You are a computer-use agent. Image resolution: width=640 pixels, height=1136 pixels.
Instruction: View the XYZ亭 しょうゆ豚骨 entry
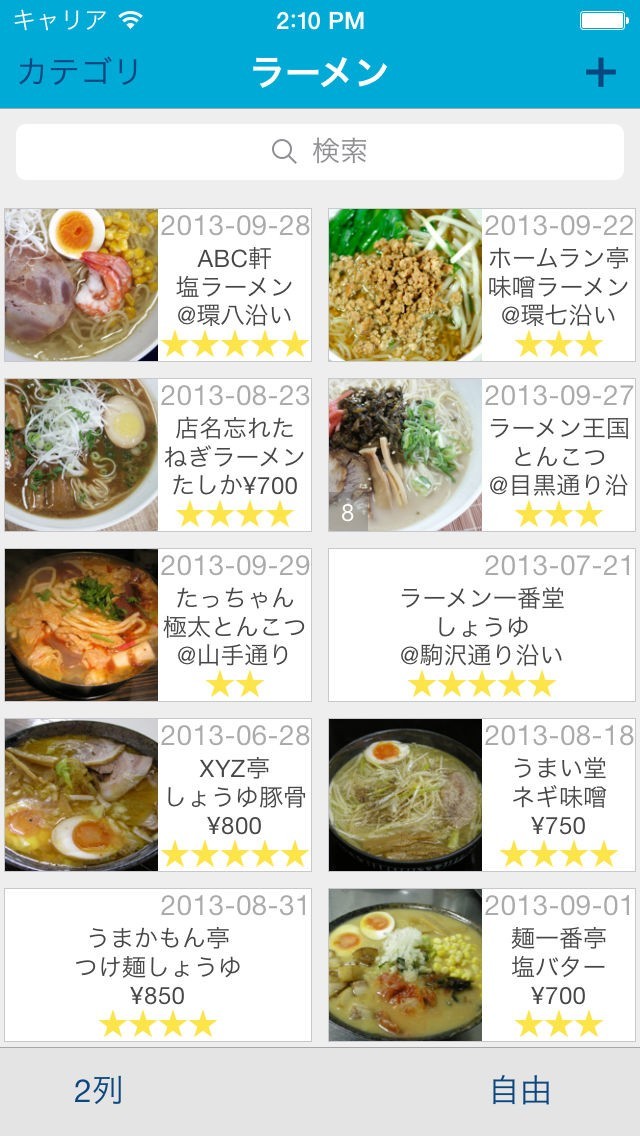[158, 795]
